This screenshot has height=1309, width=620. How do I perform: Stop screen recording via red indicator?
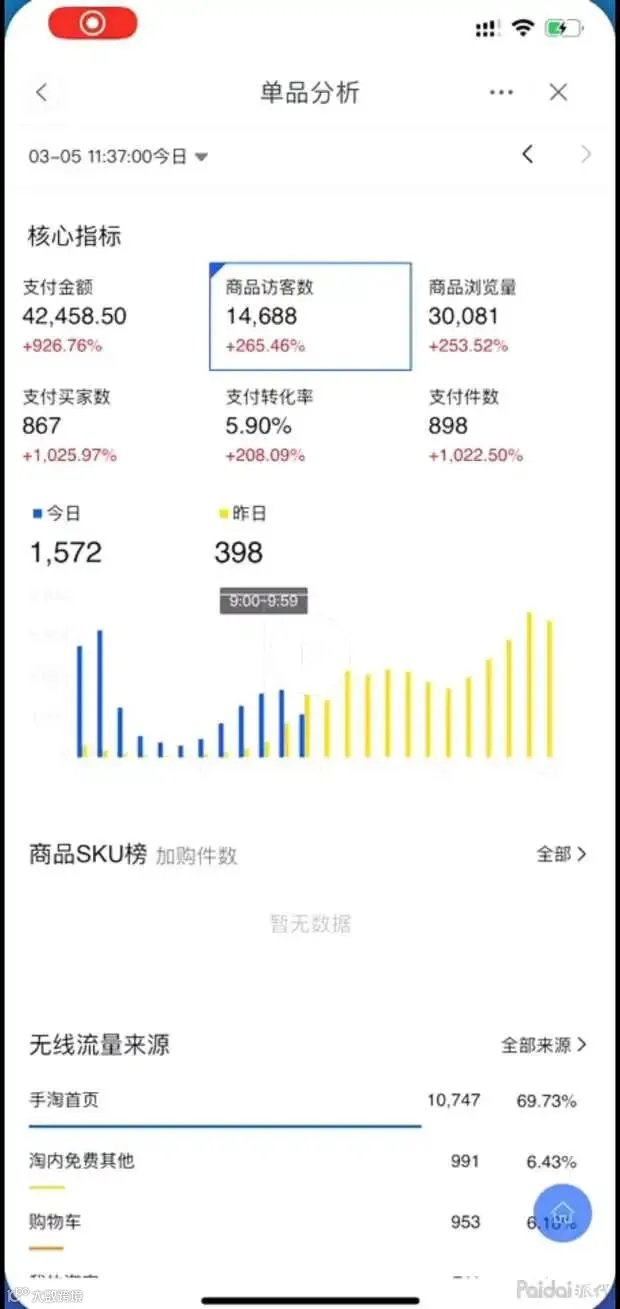tap(92, 23)
